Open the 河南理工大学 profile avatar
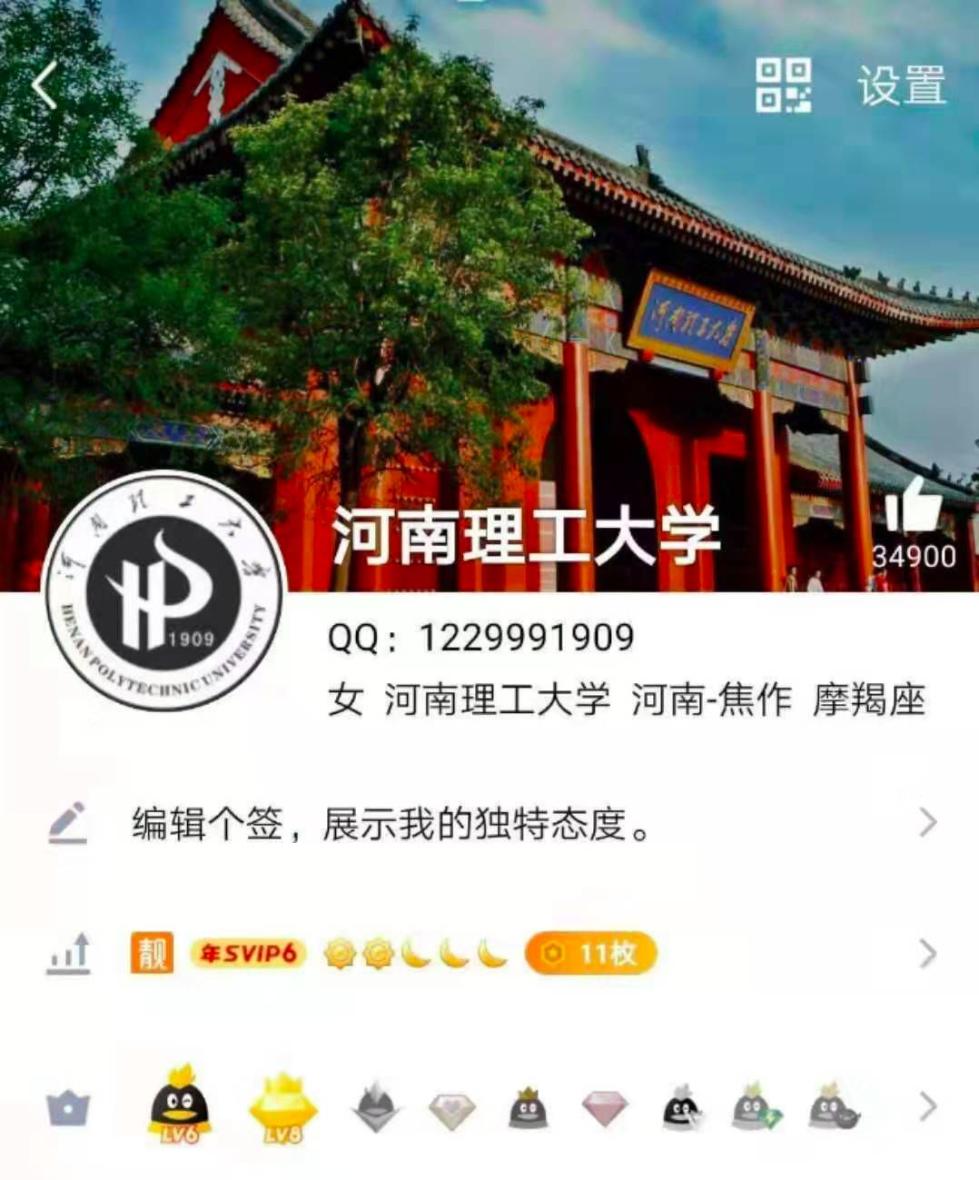The width and height of the screenshot is (979, 1180). (164, 591)
